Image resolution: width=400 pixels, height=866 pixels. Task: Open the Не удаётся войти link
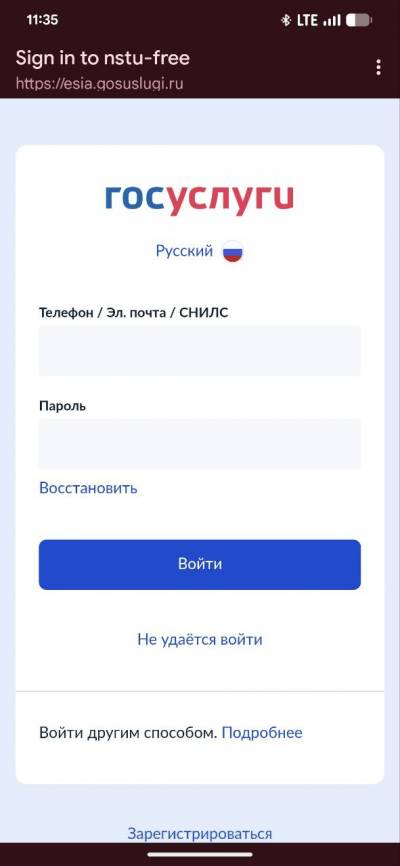[199, 640]
